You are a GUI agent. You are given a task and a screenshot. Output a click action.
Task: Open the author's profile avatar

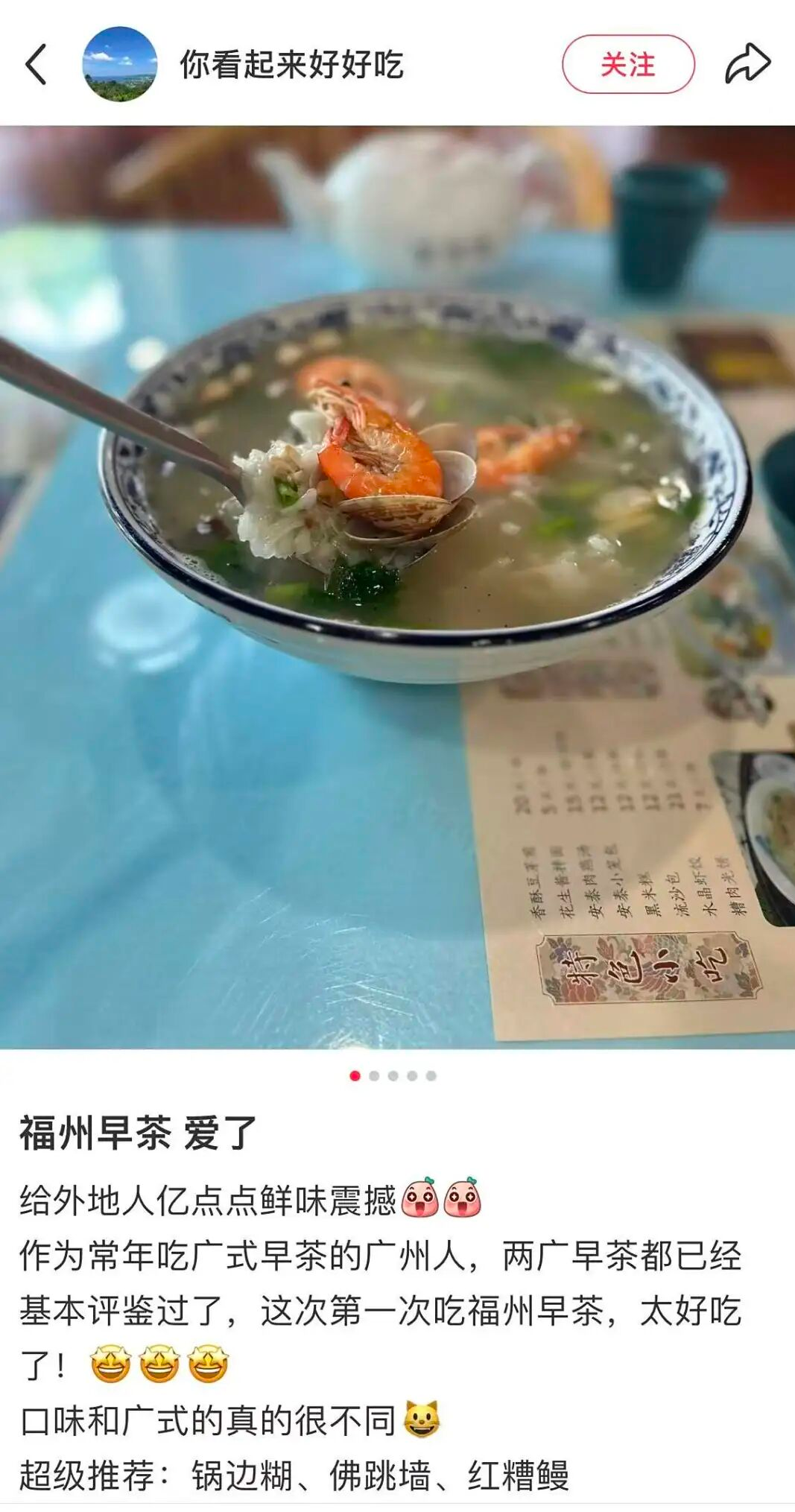(119, 64)
